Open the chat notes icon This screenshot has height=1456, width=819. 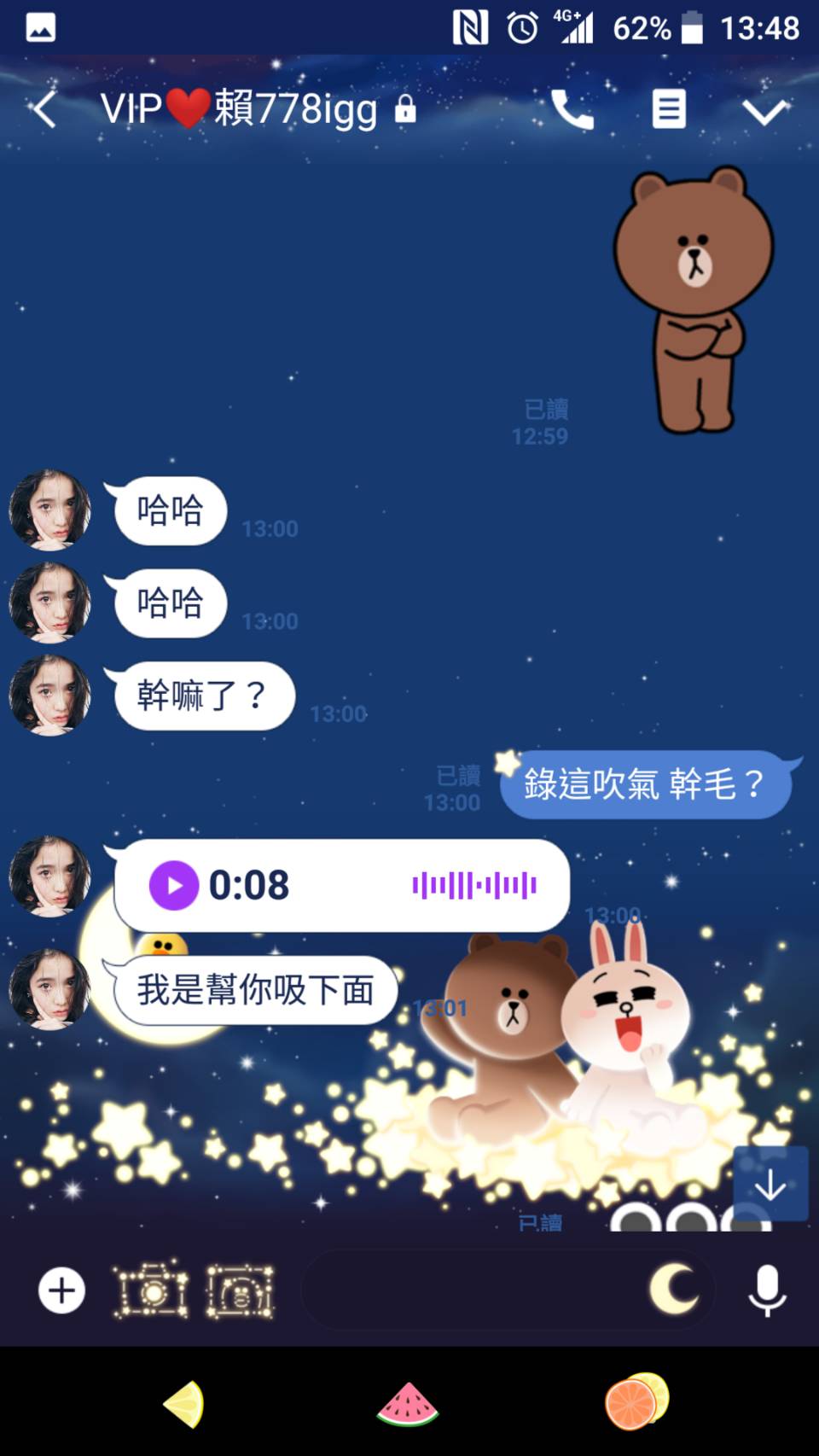pyautogui.click(x=669, y=109)
